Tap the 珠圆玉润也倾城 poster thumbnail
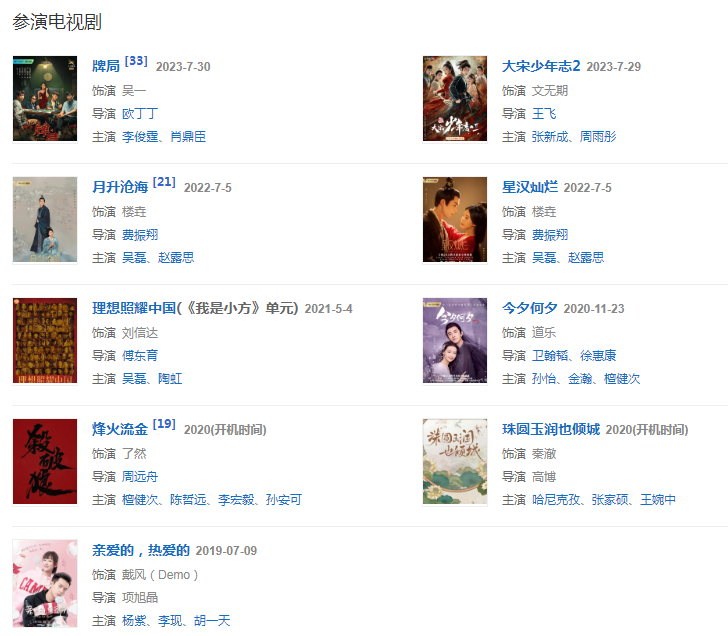Viewport: 728px width, 636px height. click(x=455, y=461)
